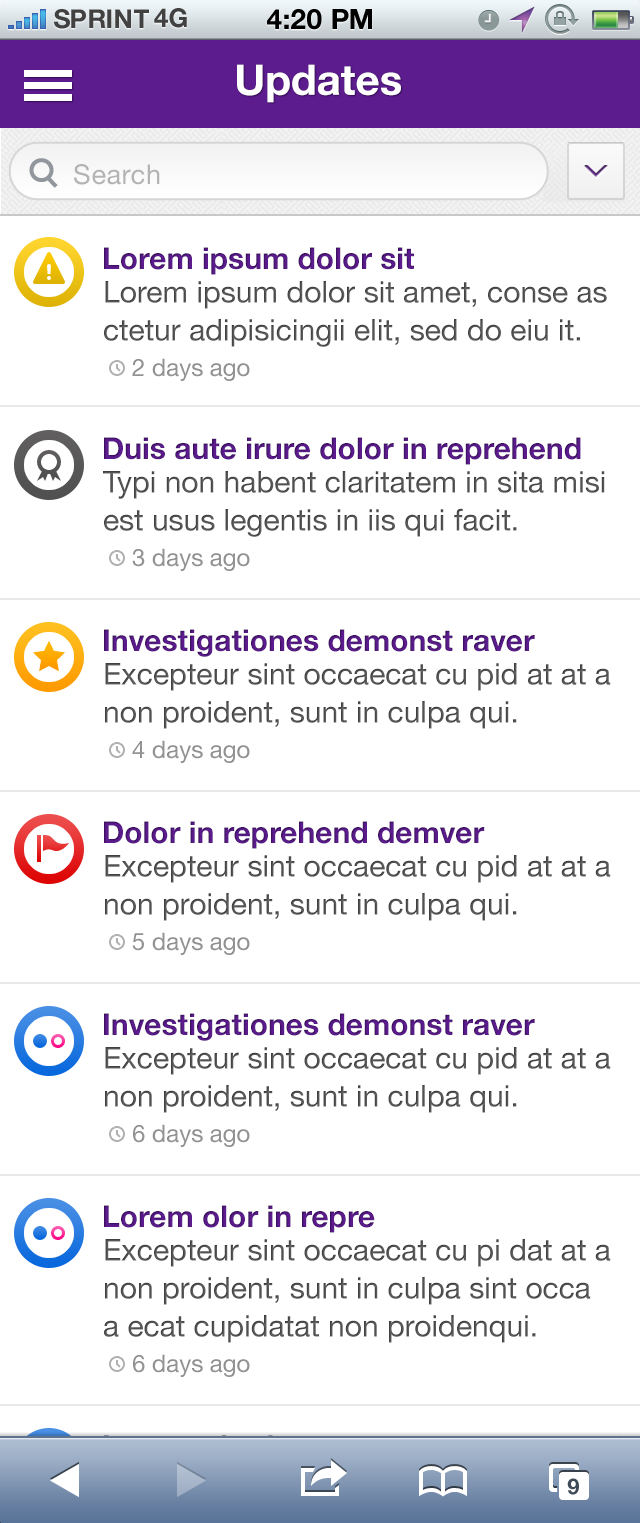Tap the browser share button
Viewport: 640px width, 1523px height.
tap(323, 1480)
